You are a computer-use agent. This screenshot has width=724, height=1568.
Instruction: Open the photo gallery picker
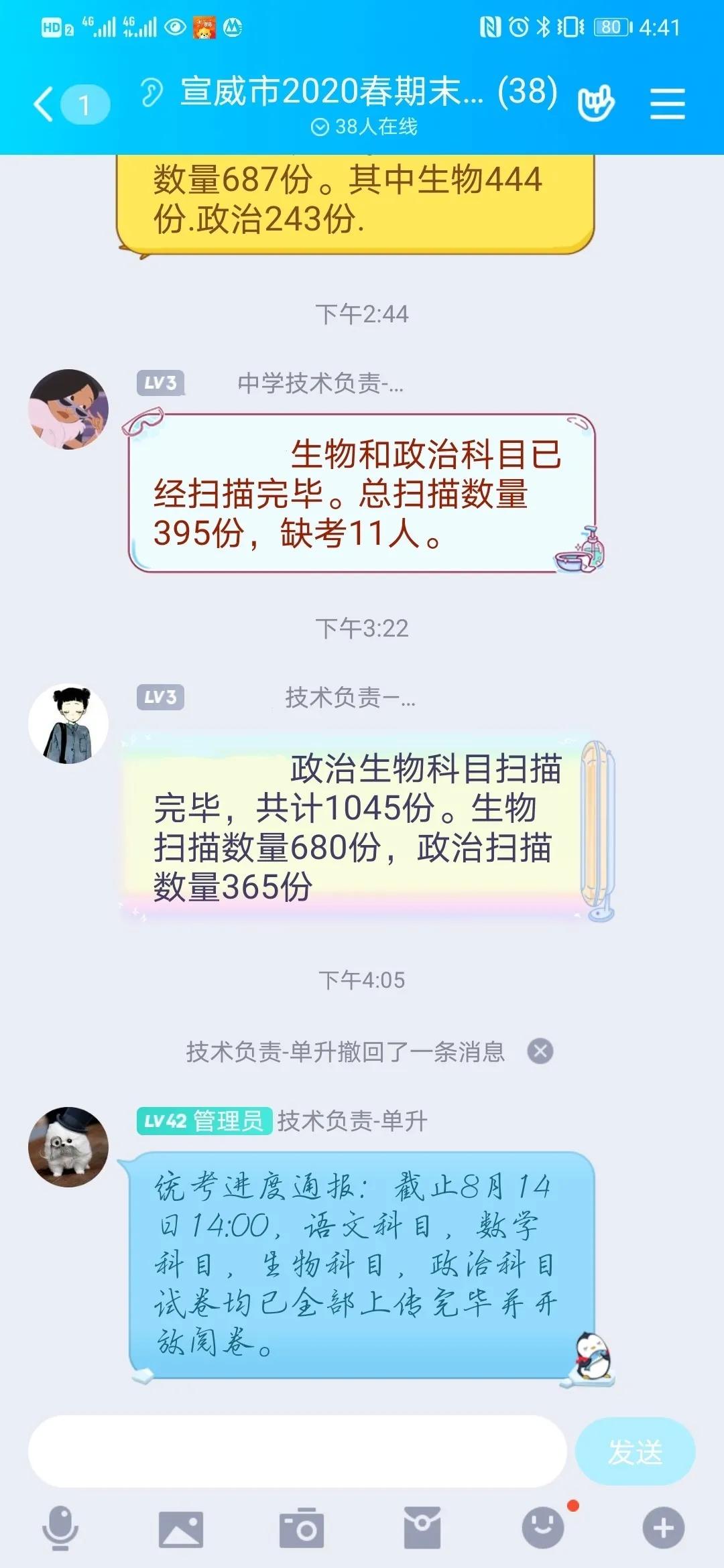point(181,1528)
